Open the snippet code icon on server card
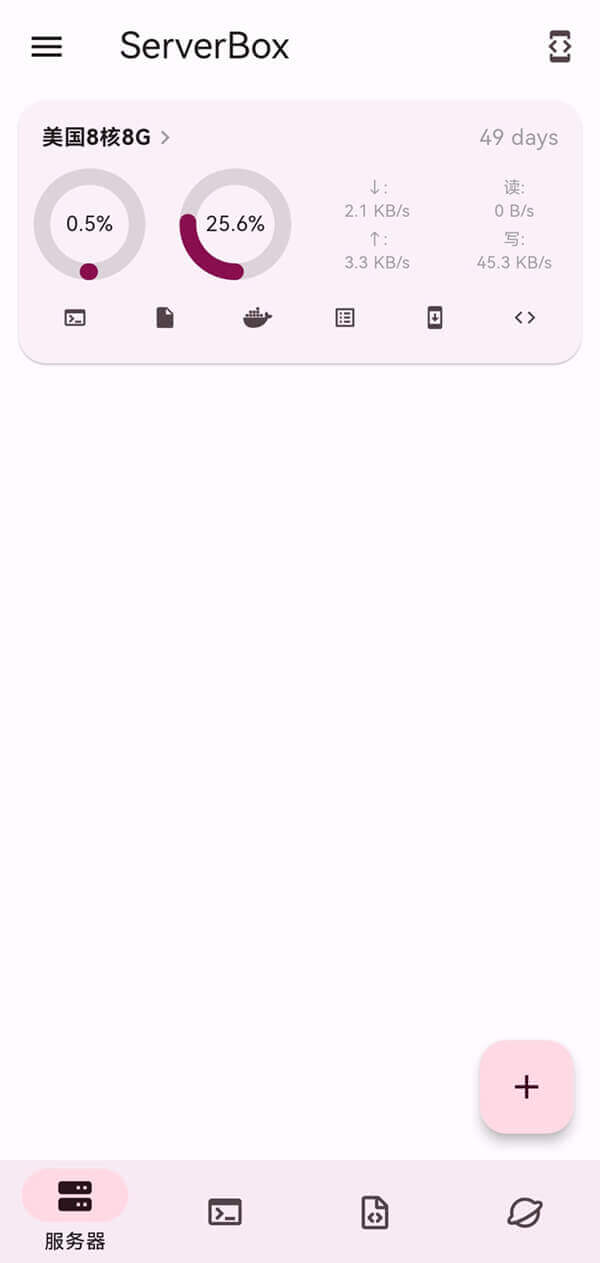 tap(525, 318)
